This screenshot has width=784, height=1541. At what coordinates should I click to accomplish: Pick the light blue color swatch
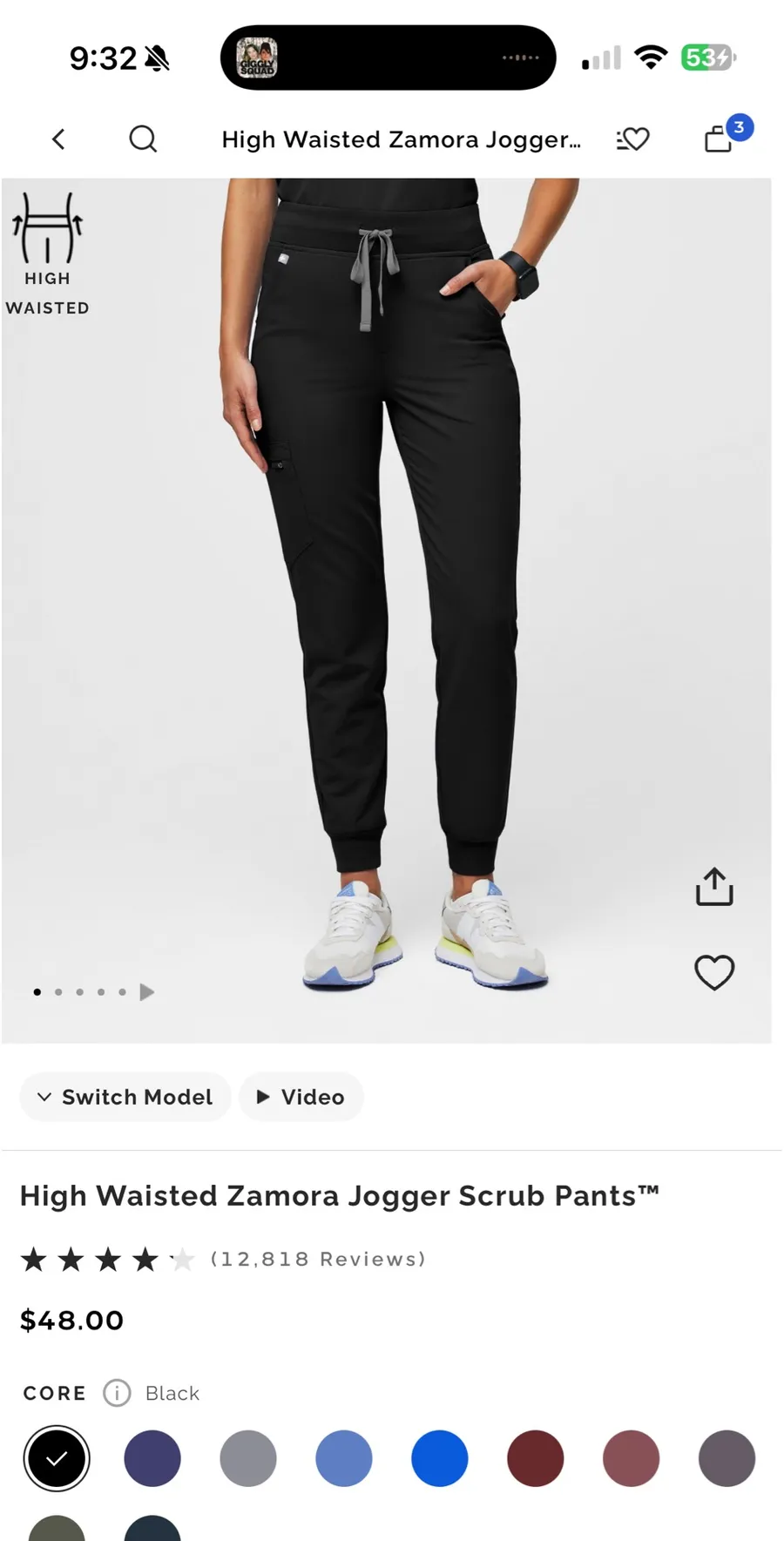[x=344, y=1458]
